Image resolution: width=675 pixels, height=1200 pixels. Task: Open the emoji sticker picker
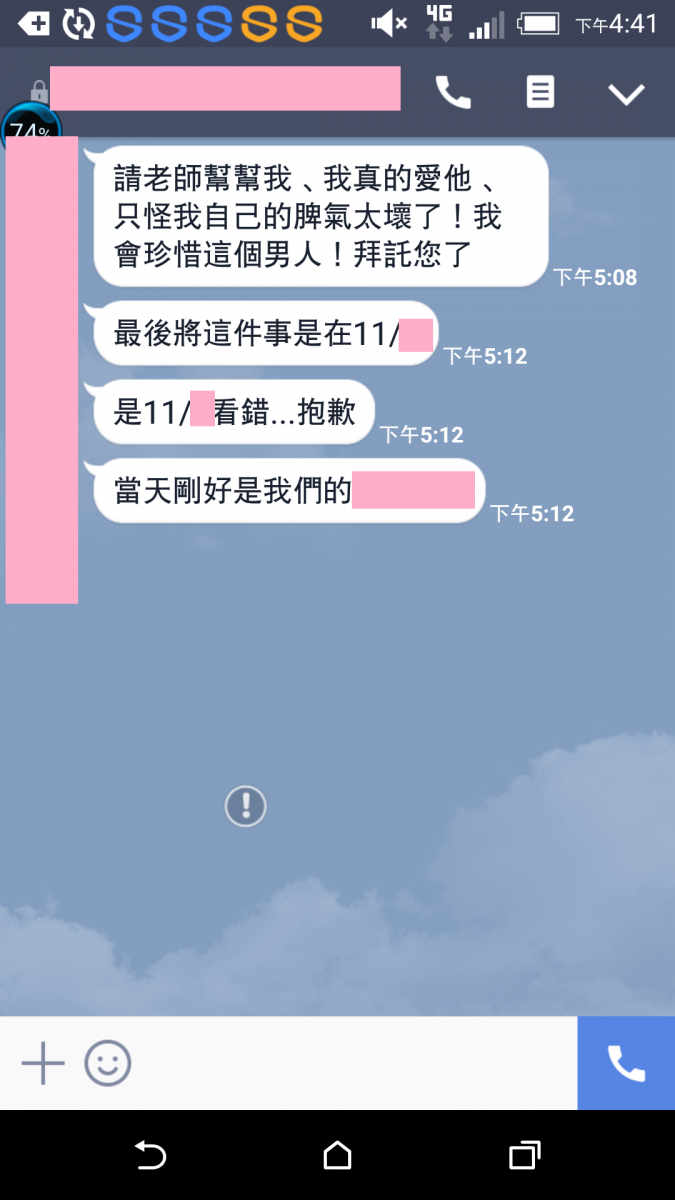tap(108, 1063)
